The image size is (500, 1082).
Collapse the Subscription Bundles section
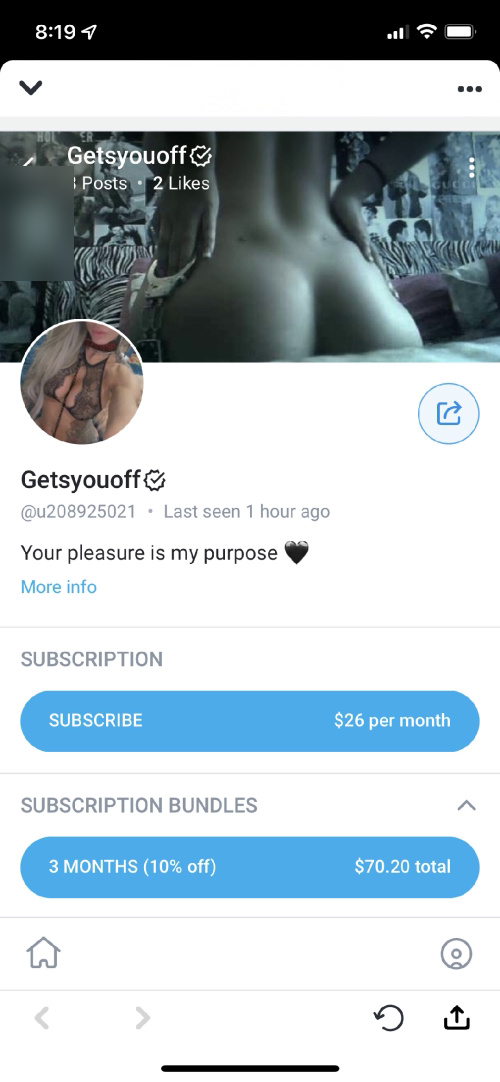coord(466,805)
